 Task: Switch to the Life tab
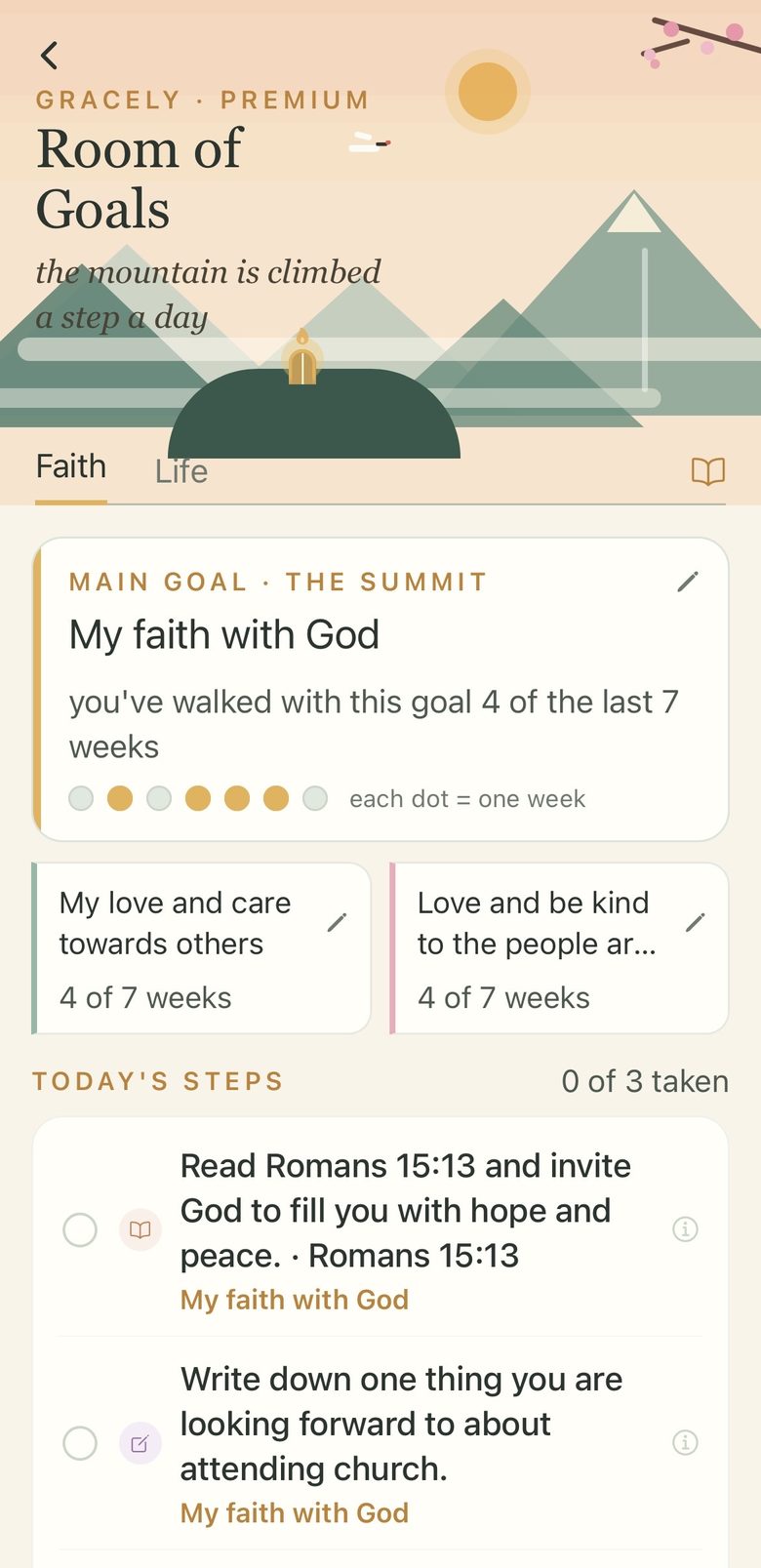pyautogui.click(x=181, y=471)
